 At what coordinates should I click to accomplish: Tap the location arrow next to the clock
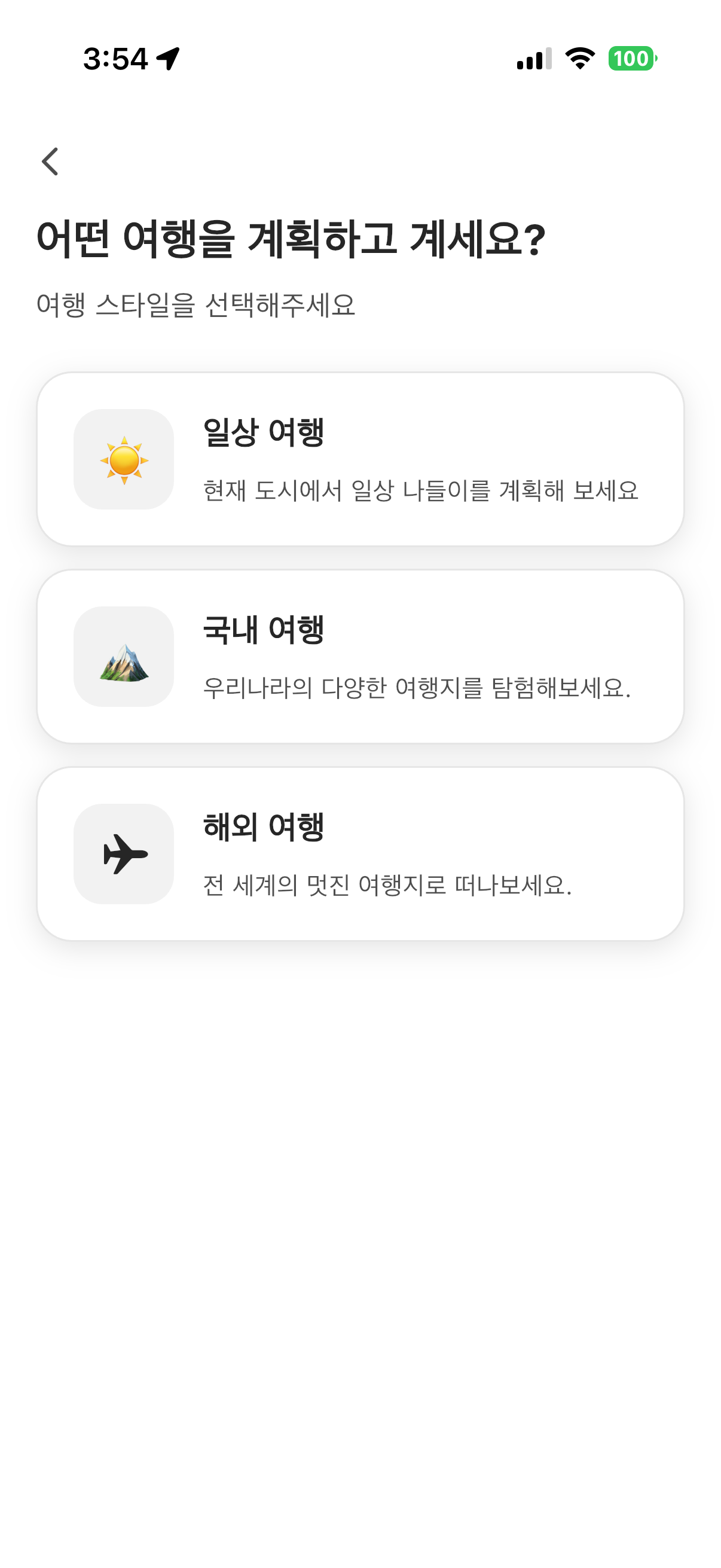169,59
